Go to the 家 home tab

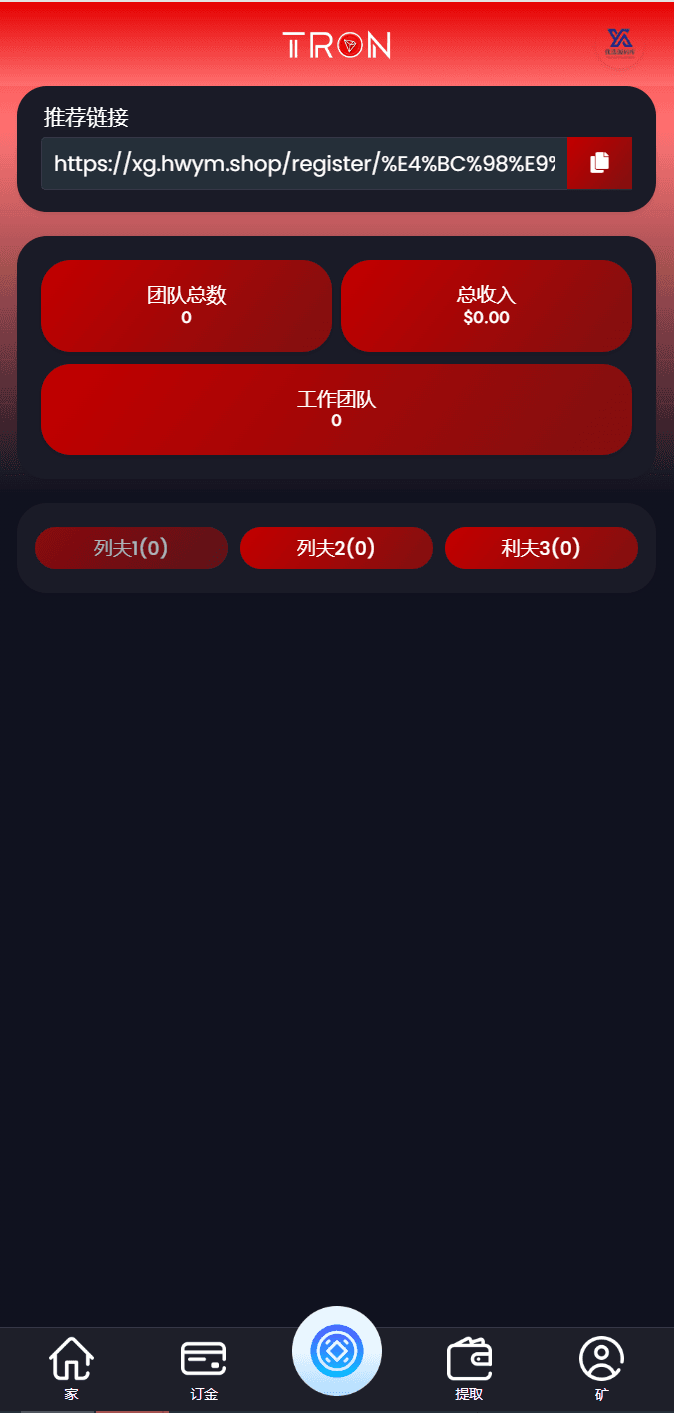pos(71,1368)
